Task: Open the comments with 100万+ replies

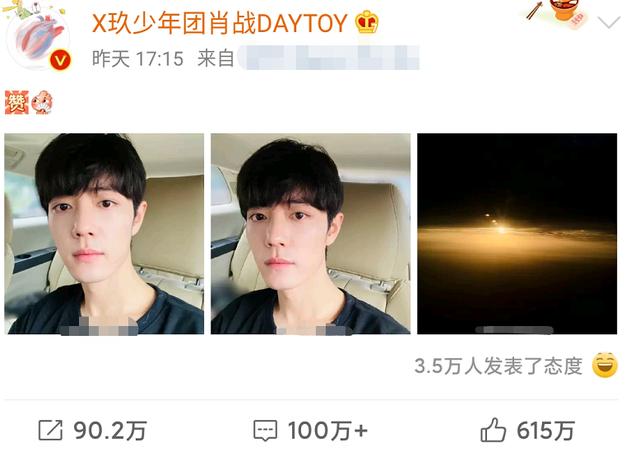Action: coord(310,430)
